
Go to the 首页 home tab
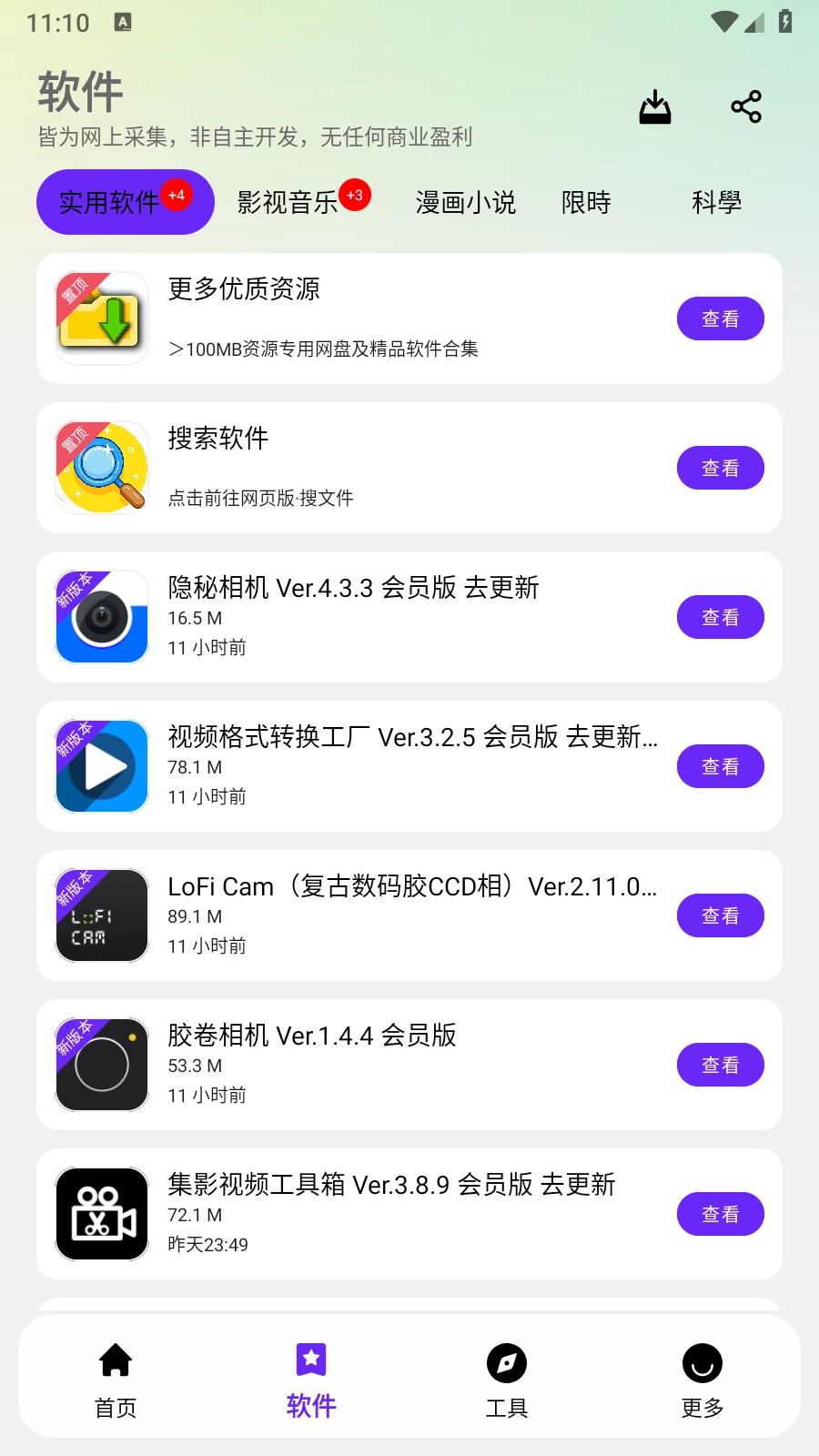116,1380
